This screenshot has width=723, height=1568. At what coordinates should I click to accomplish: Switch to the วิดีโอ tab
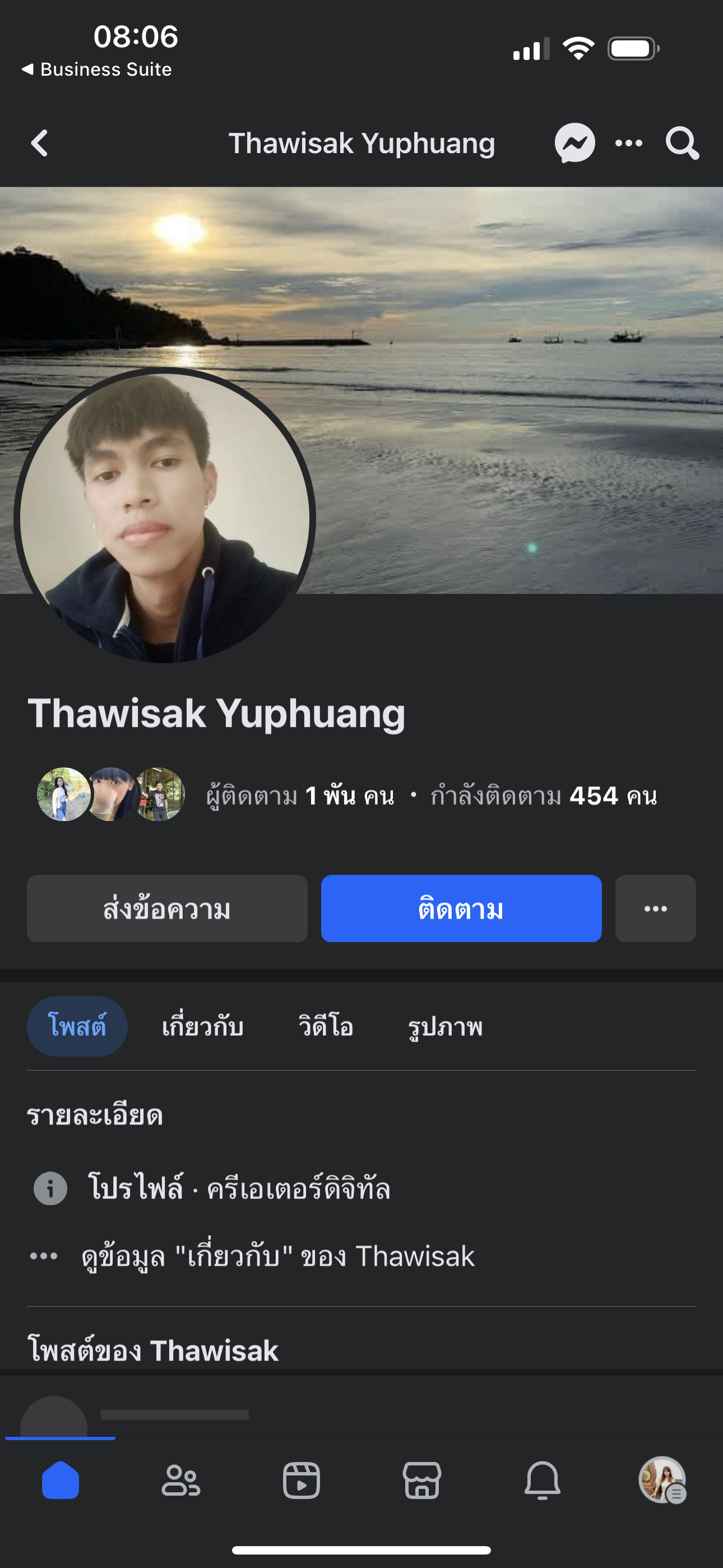click(326, 1026)
